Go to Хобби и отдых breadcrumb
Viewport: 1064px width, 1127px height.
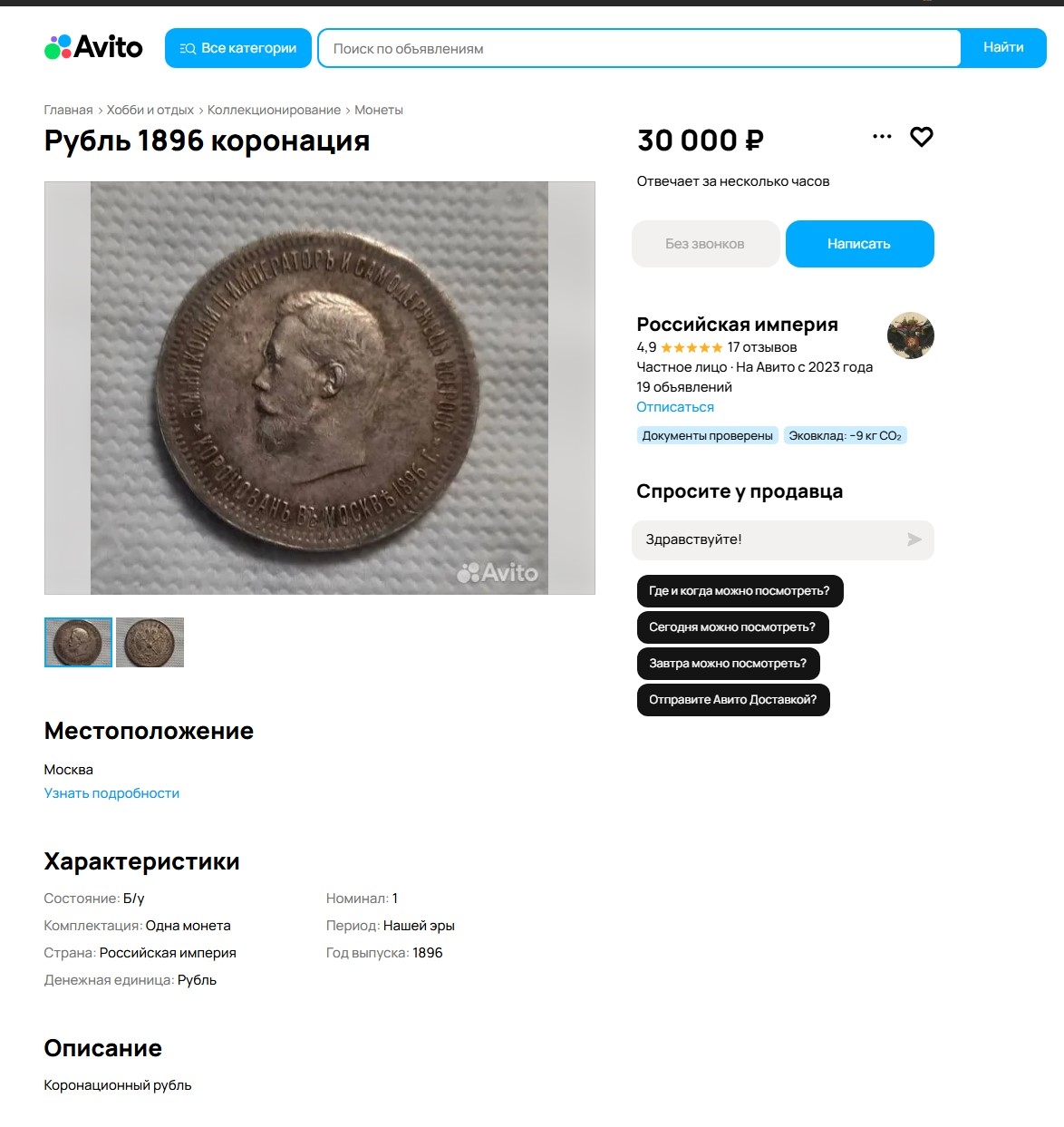pos(150,110)
